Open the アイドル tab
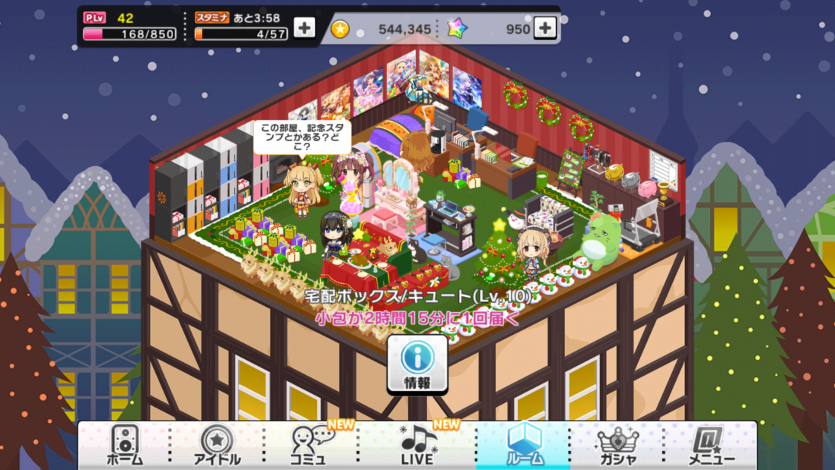The width and height of the screenshot is (835, 470). (x=216, y=445)
